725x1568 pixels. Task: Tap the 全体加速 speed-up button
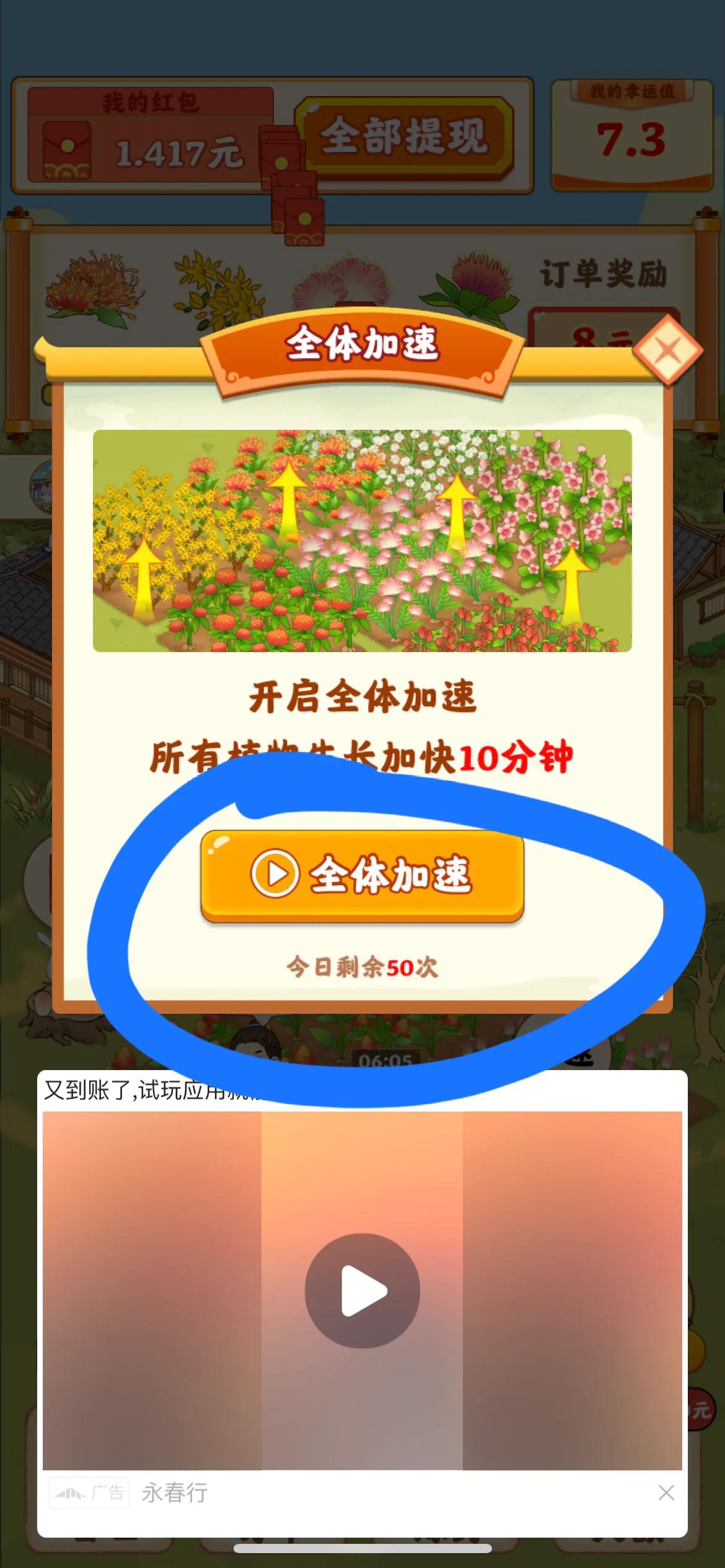[x=362, y=874]
